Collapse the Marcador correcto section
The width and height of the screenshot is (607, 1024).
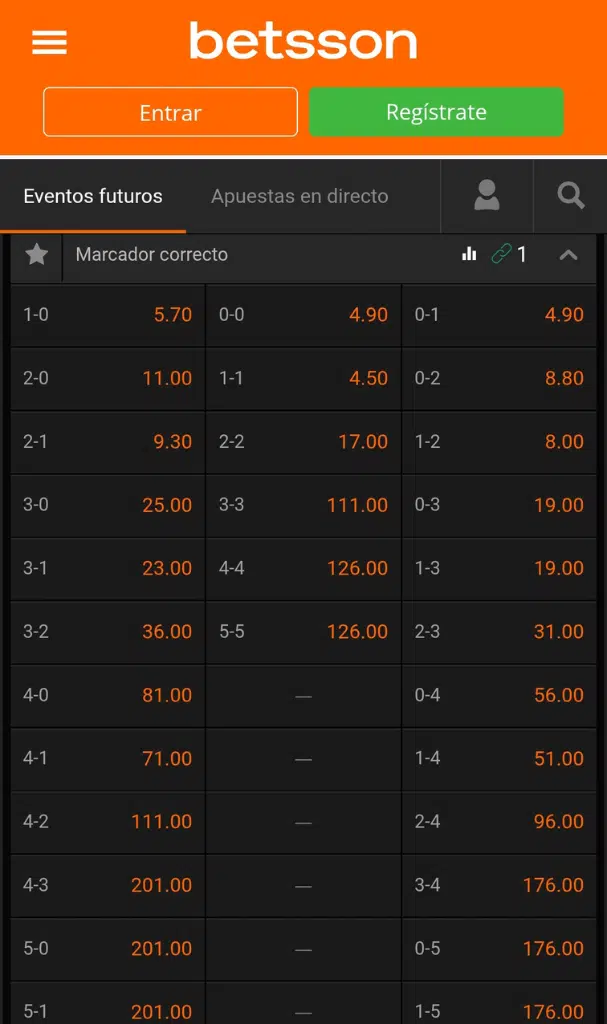coord(568,255)
